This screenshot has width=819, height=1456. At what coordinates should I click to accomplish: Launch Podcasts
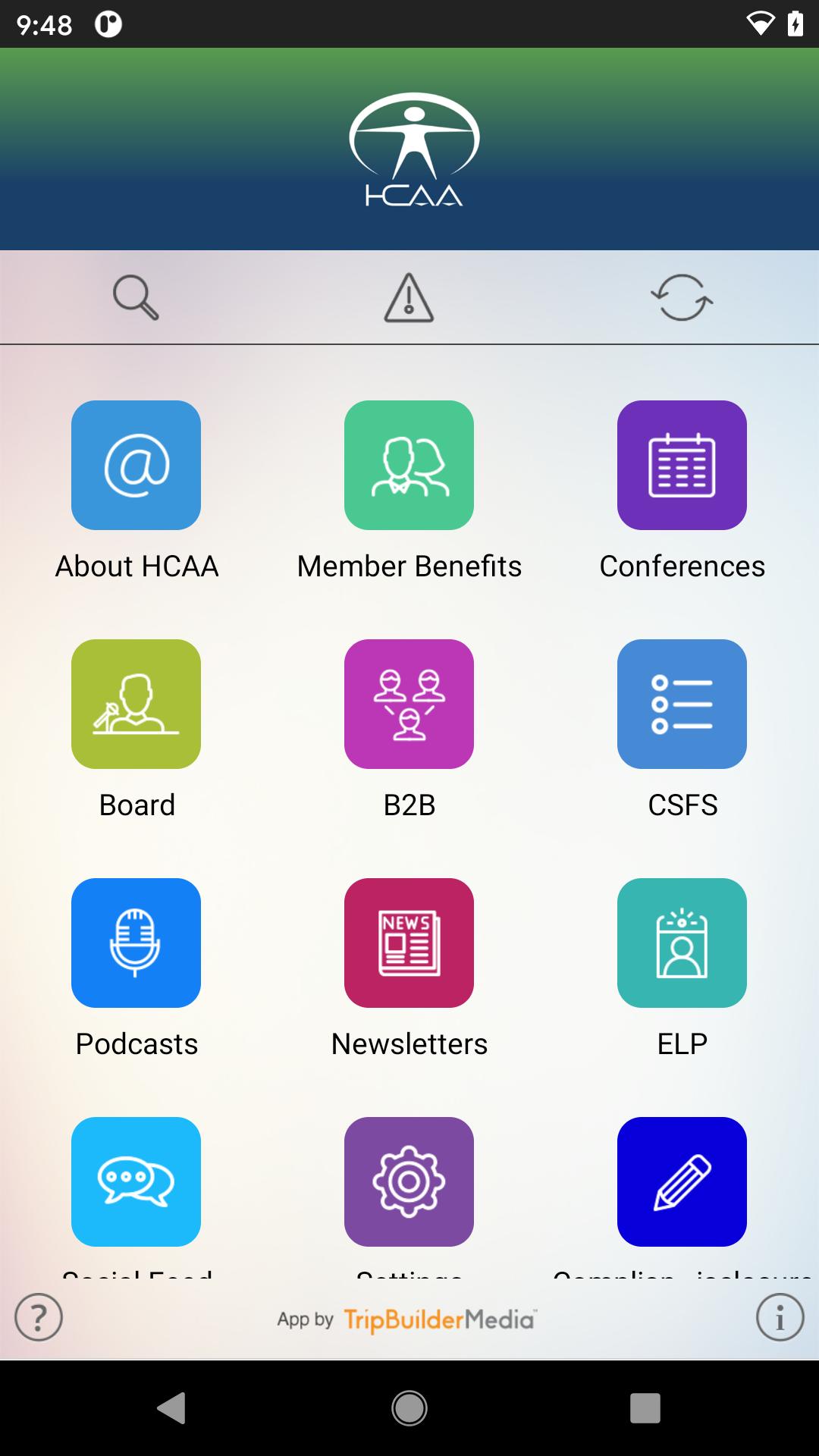tap(136, 943)
